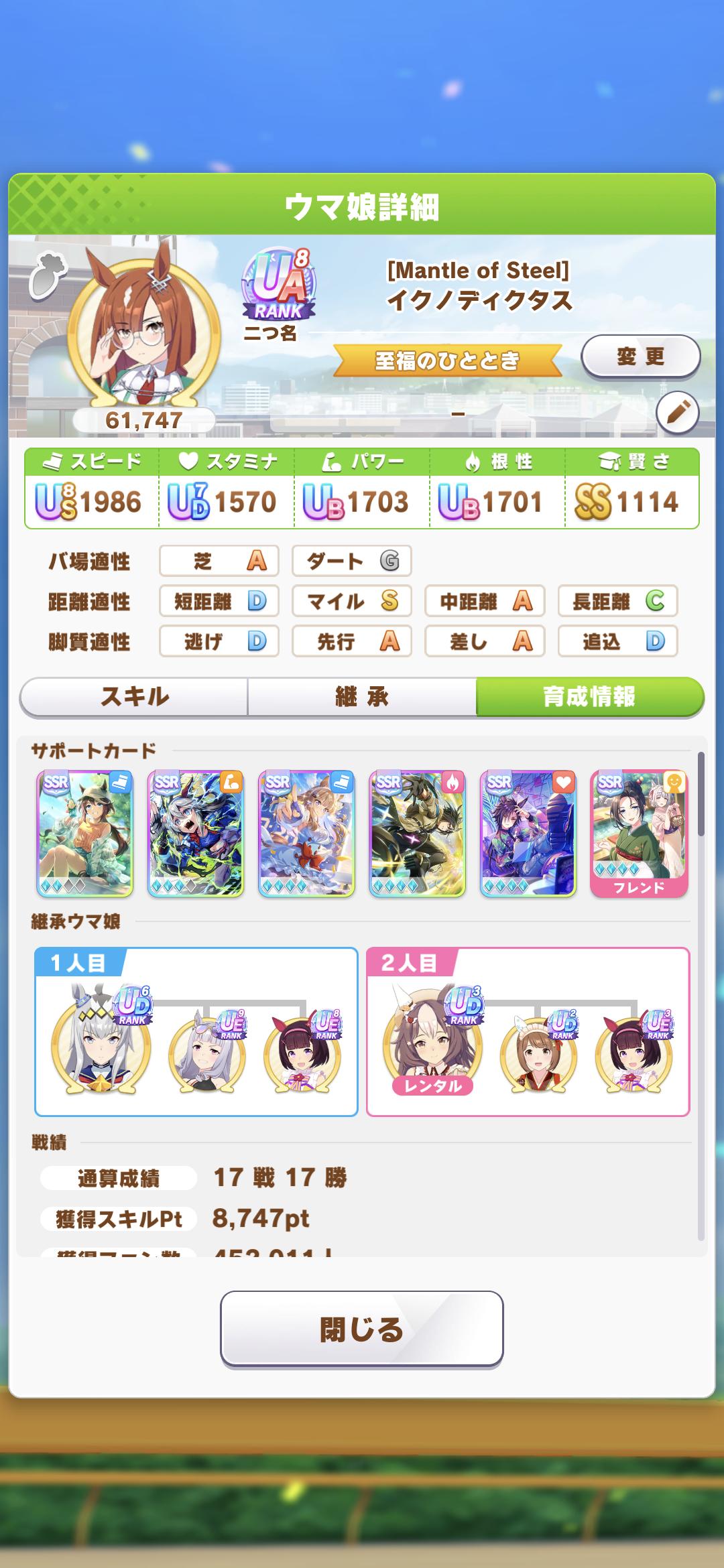
Task: Open the power SSR support card
Action: [196, 834]
